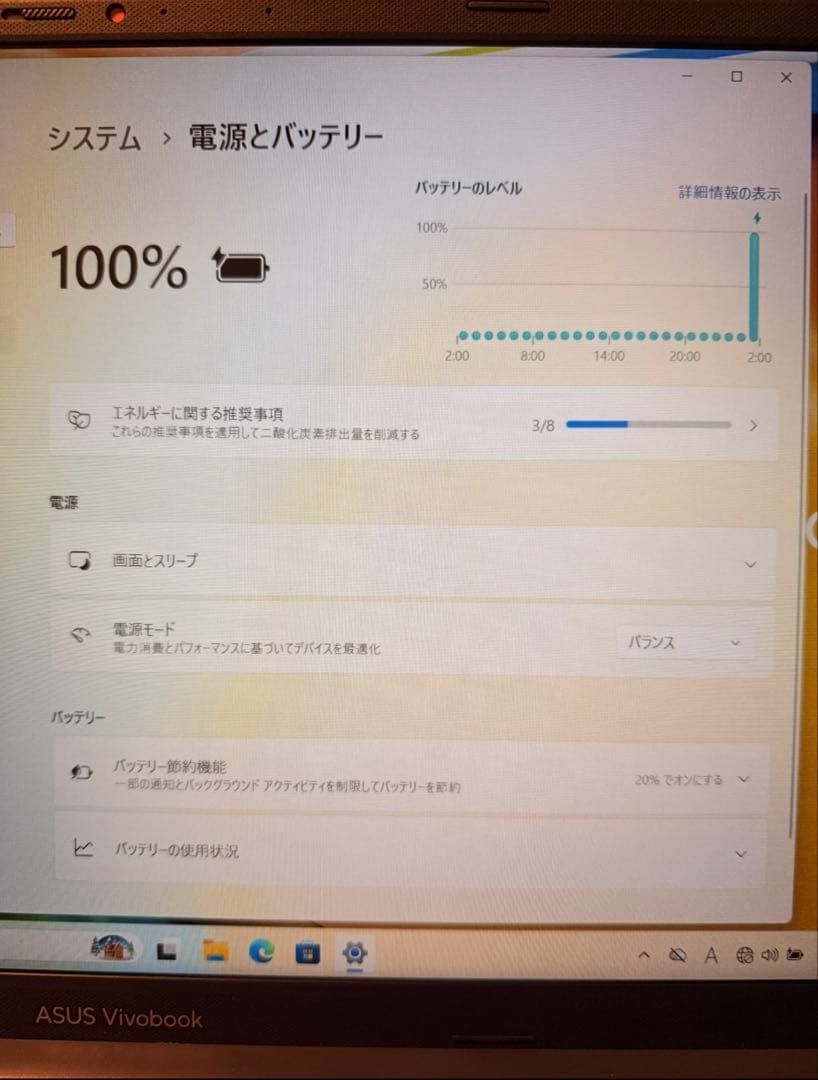Screen dimensions: 818x1080
Task: Click the monitor icon on 画面とスリープ row
Action: coord(79,561)
